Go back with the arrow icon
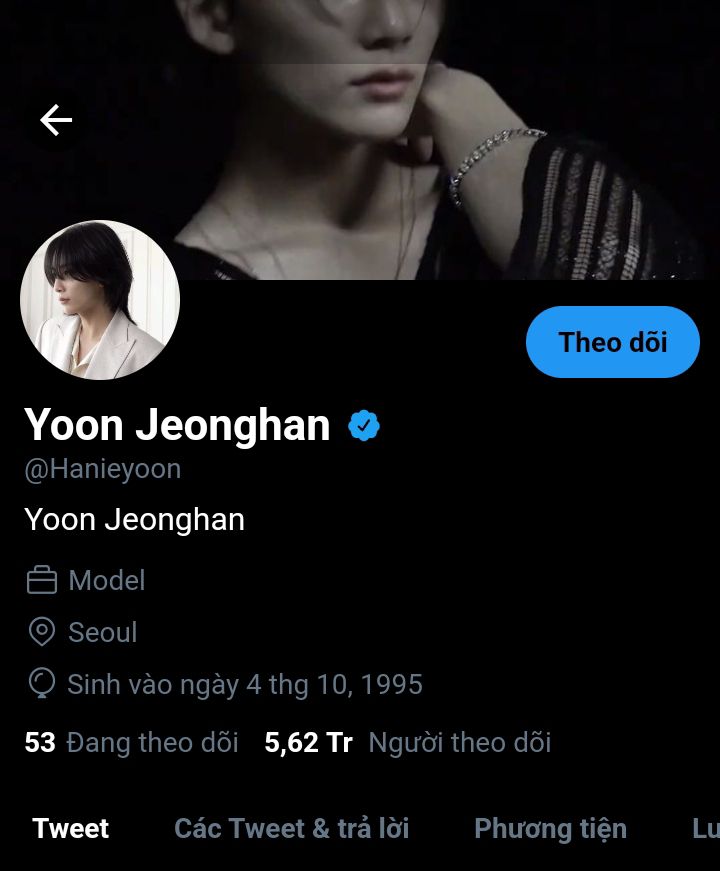The height and width of the screenshot is (871, 720). click(56, 121)
